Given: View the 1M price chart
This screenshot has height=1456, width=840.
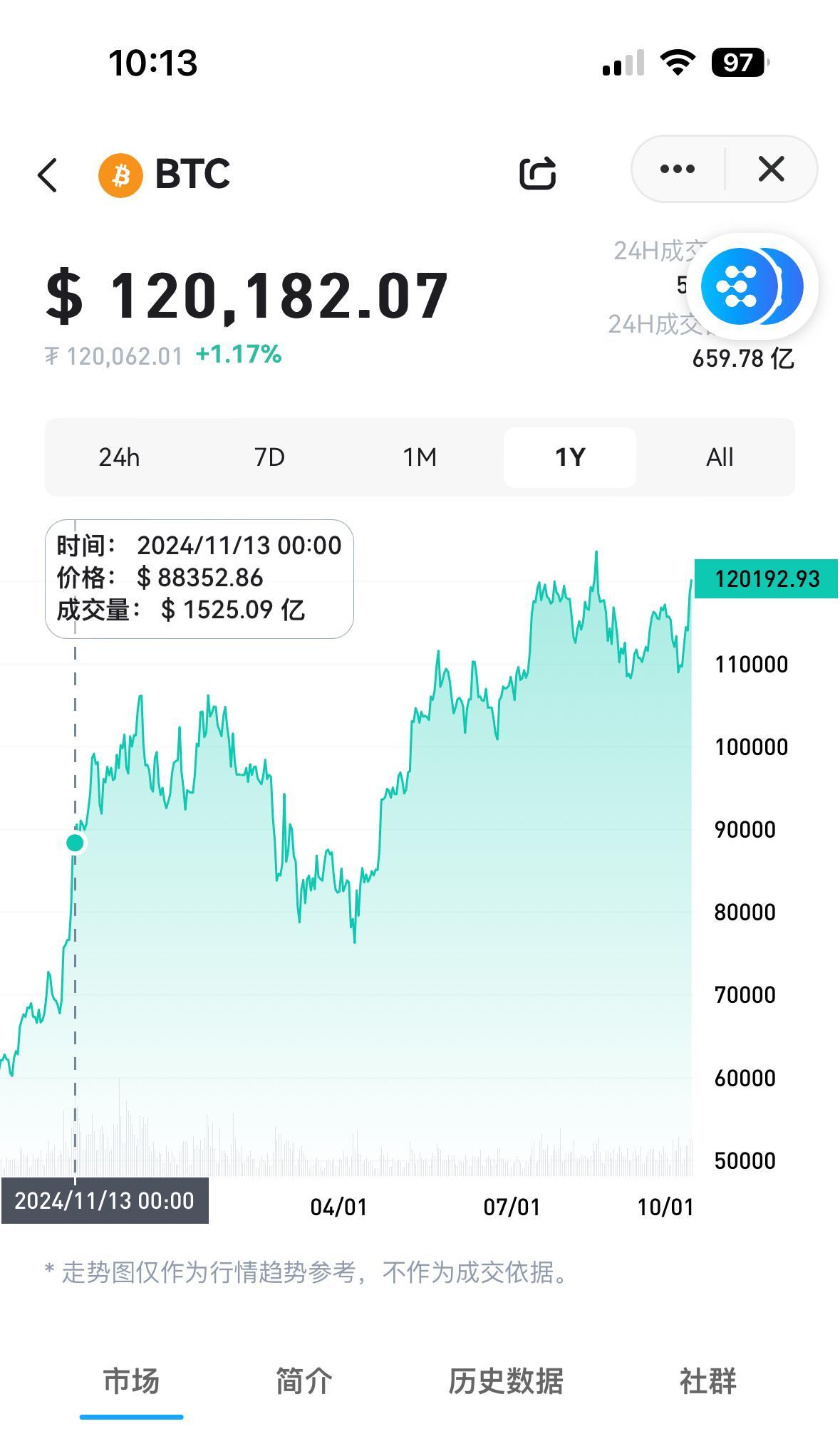Looking at the screenshot, I should click(420, 457).
